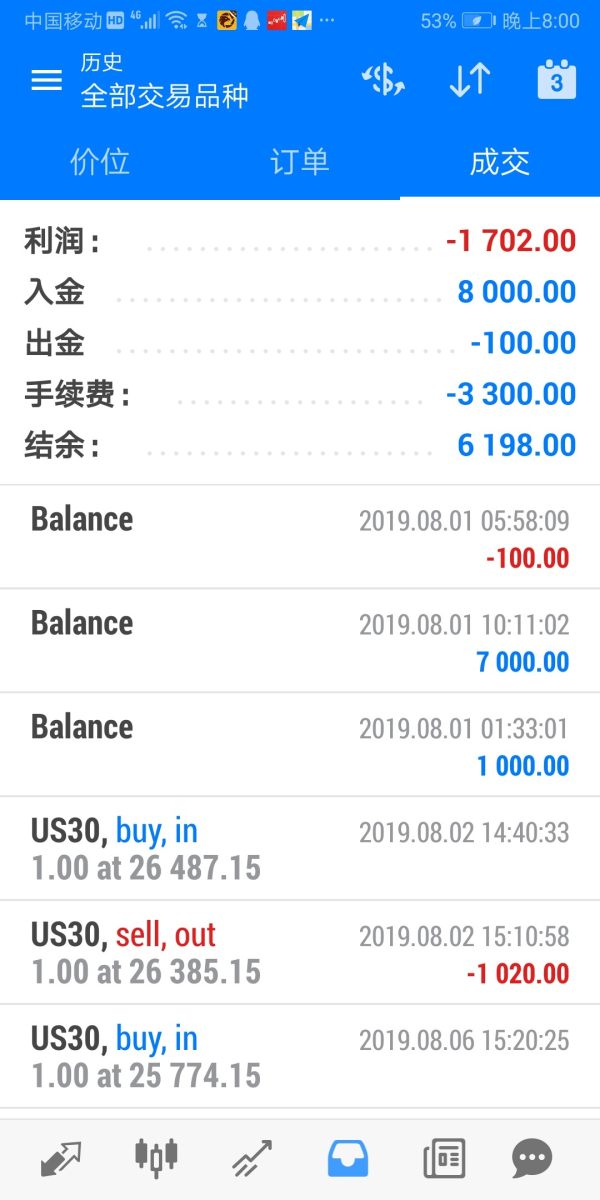Open the symbol filter currency icon
This screenshot has height=1200, width=600.
(x=383, y=81)
